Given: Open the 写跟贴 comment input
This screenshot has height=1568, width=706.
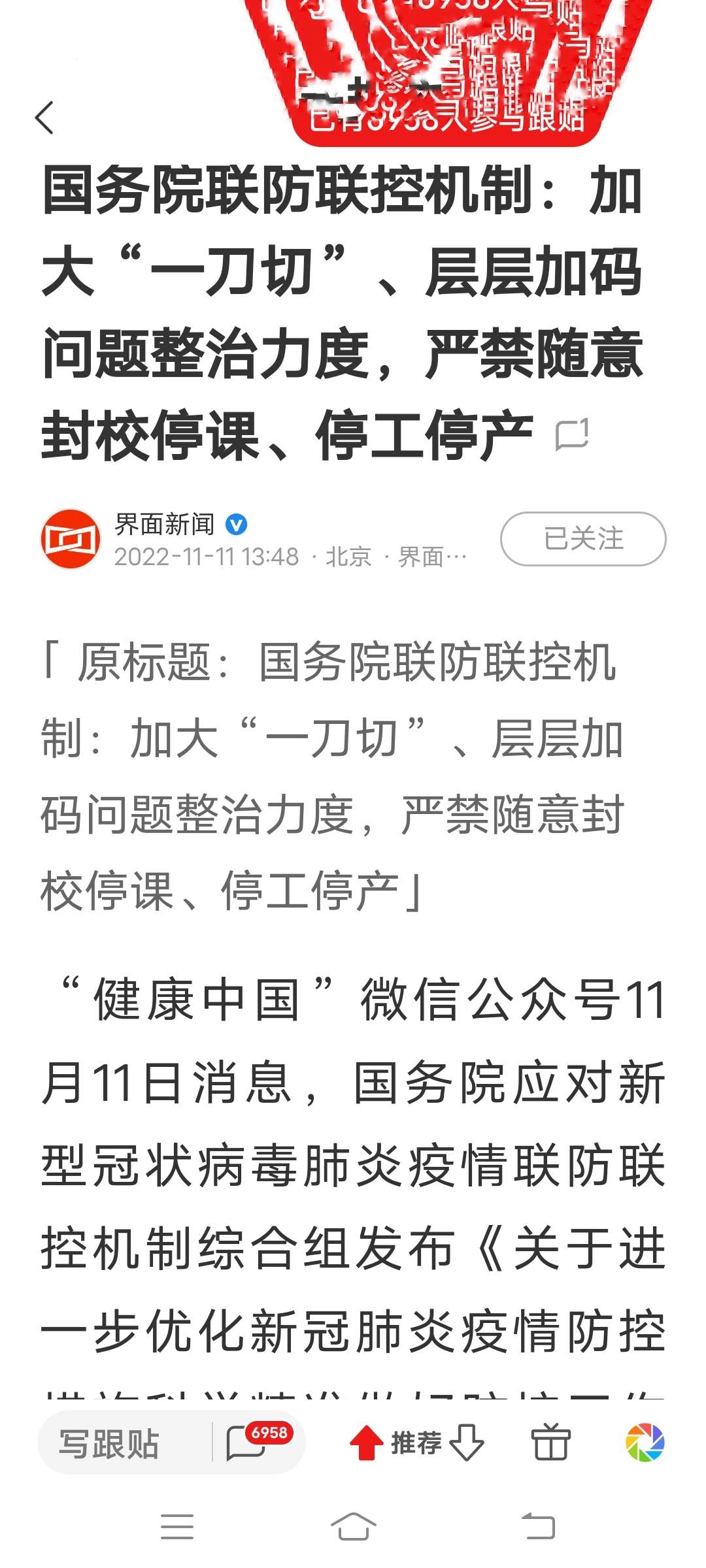Looking at the screenshot, I should click(109, 1443).
